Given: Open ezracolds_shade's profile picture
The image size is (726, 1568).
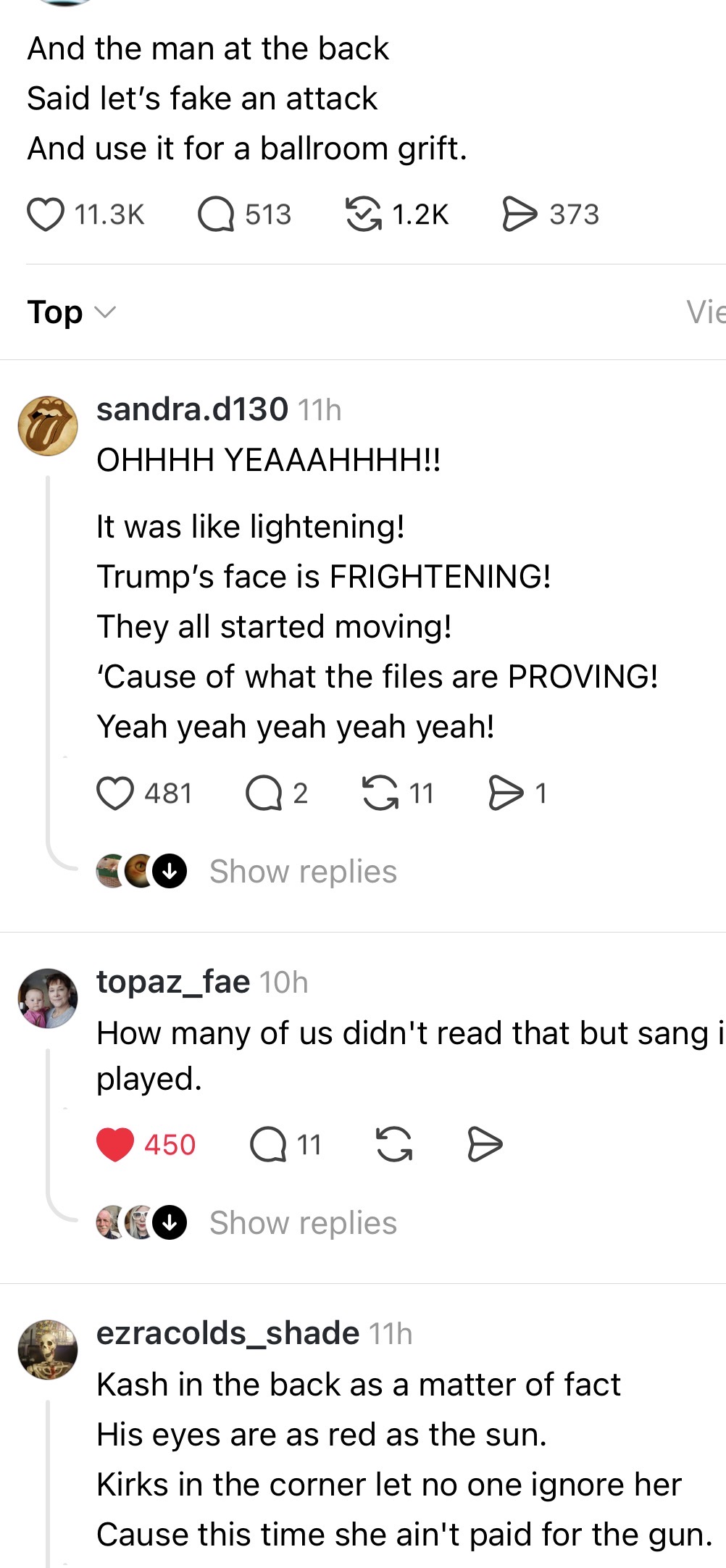Looking at the screenshot, I should click(x=48, y=1349).
